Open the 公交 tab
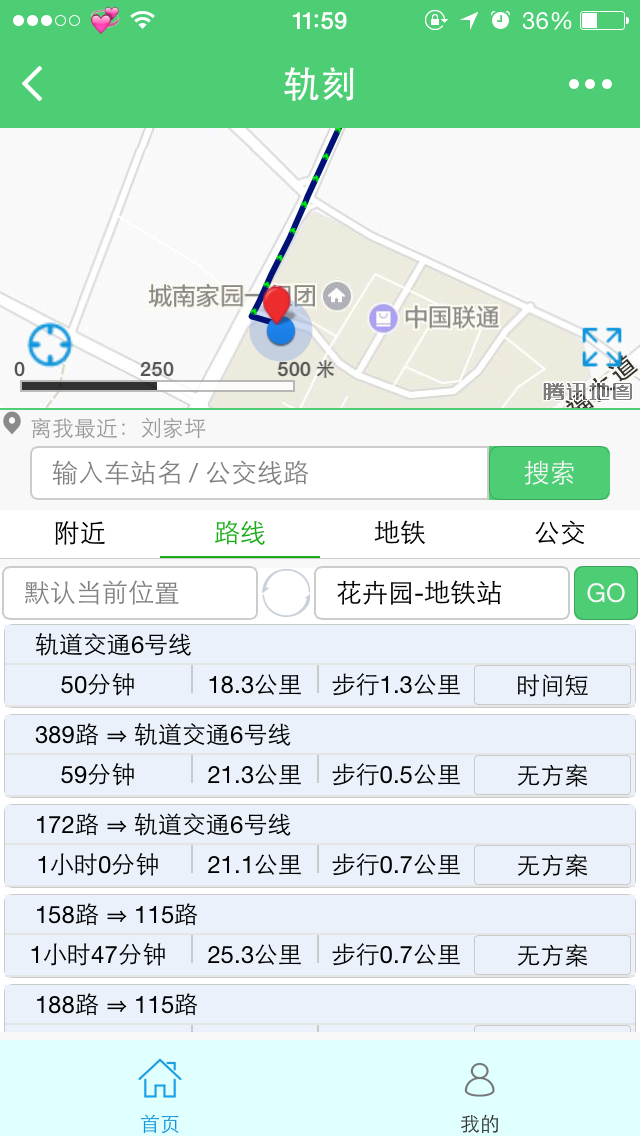 560,533
